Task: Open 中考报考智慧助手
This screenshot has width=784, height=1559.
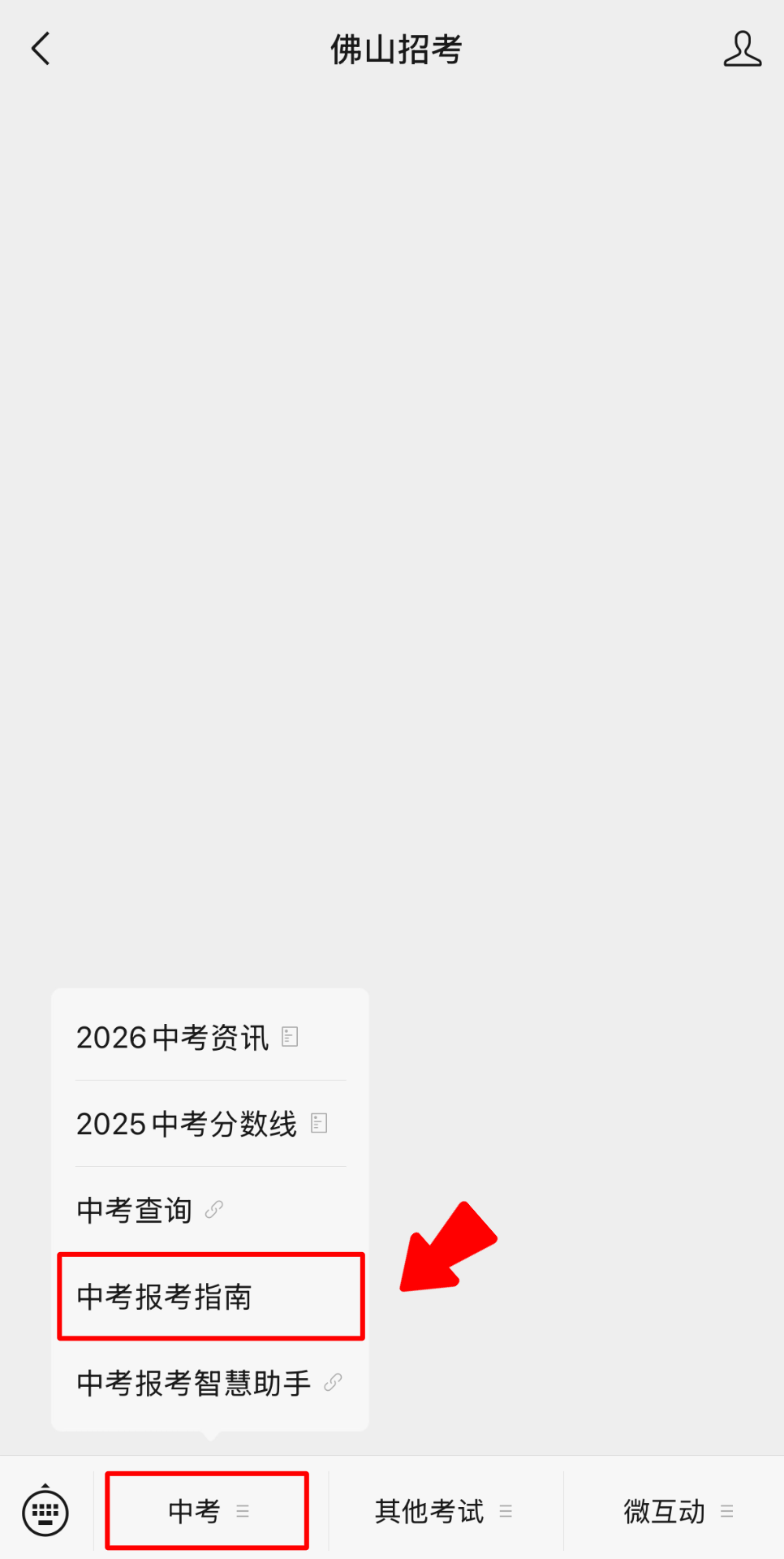Action: (x=210, y=1382)
